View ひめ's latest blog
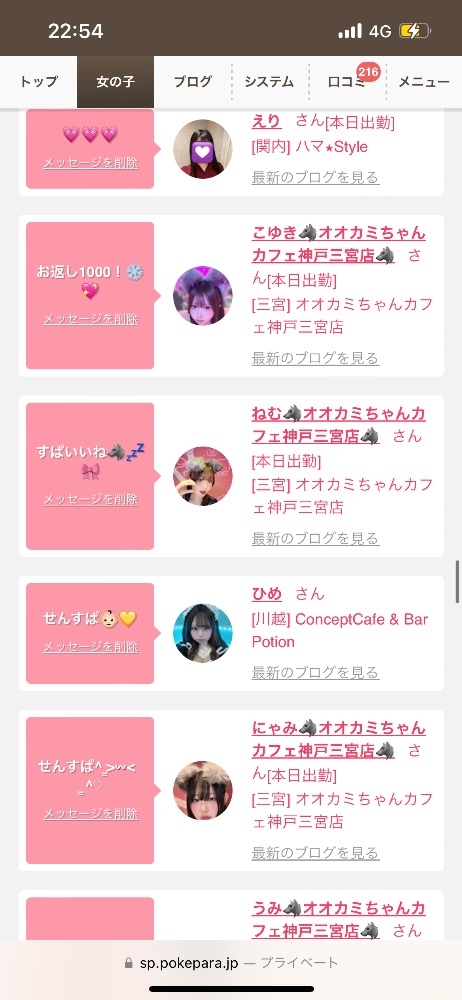This screenshot has width=462, height=1000. click(316, 672)
